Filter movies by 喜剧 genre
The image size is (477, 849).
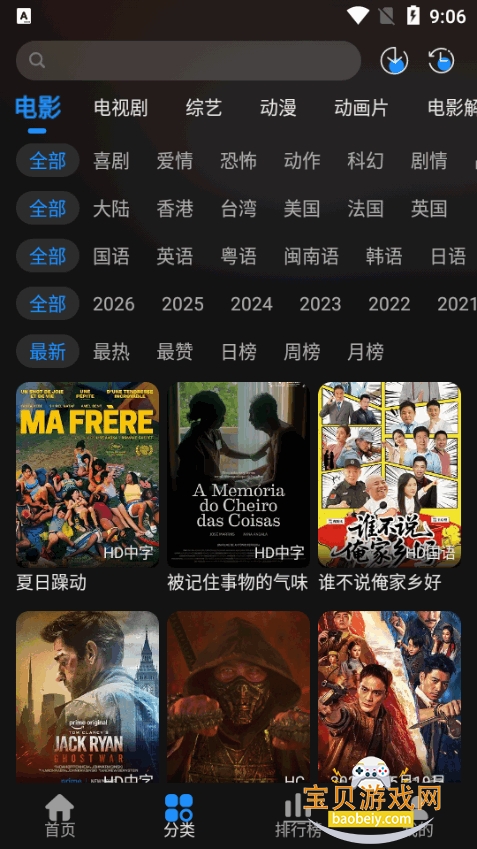[111, 161]
